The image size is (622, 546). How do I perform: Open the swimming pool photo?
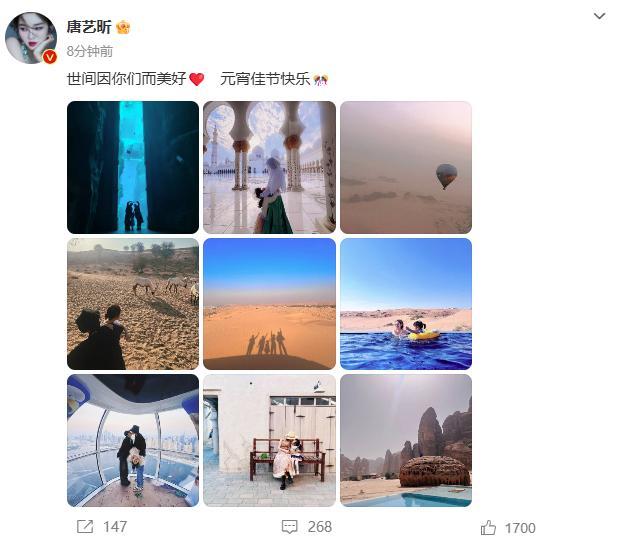point(405,304)
